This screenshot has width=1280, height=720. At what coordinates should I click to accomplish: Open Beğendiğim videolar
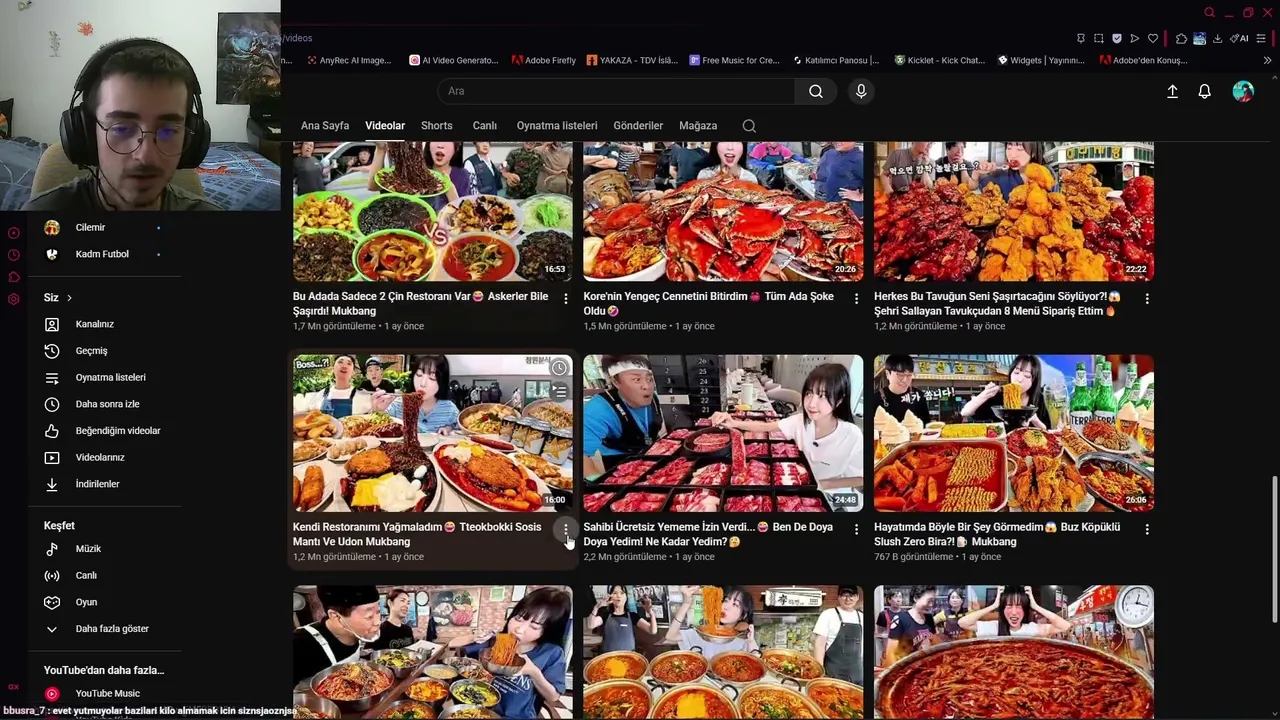117,431
